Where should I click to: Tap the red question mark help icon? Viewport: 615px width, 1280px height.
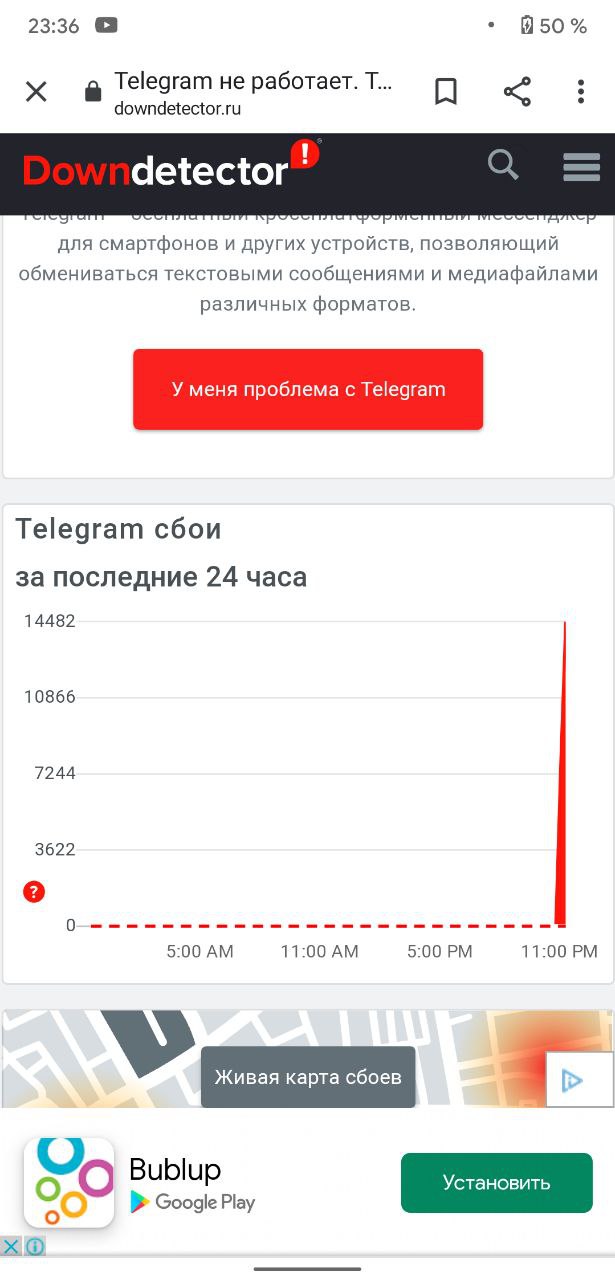34,892
